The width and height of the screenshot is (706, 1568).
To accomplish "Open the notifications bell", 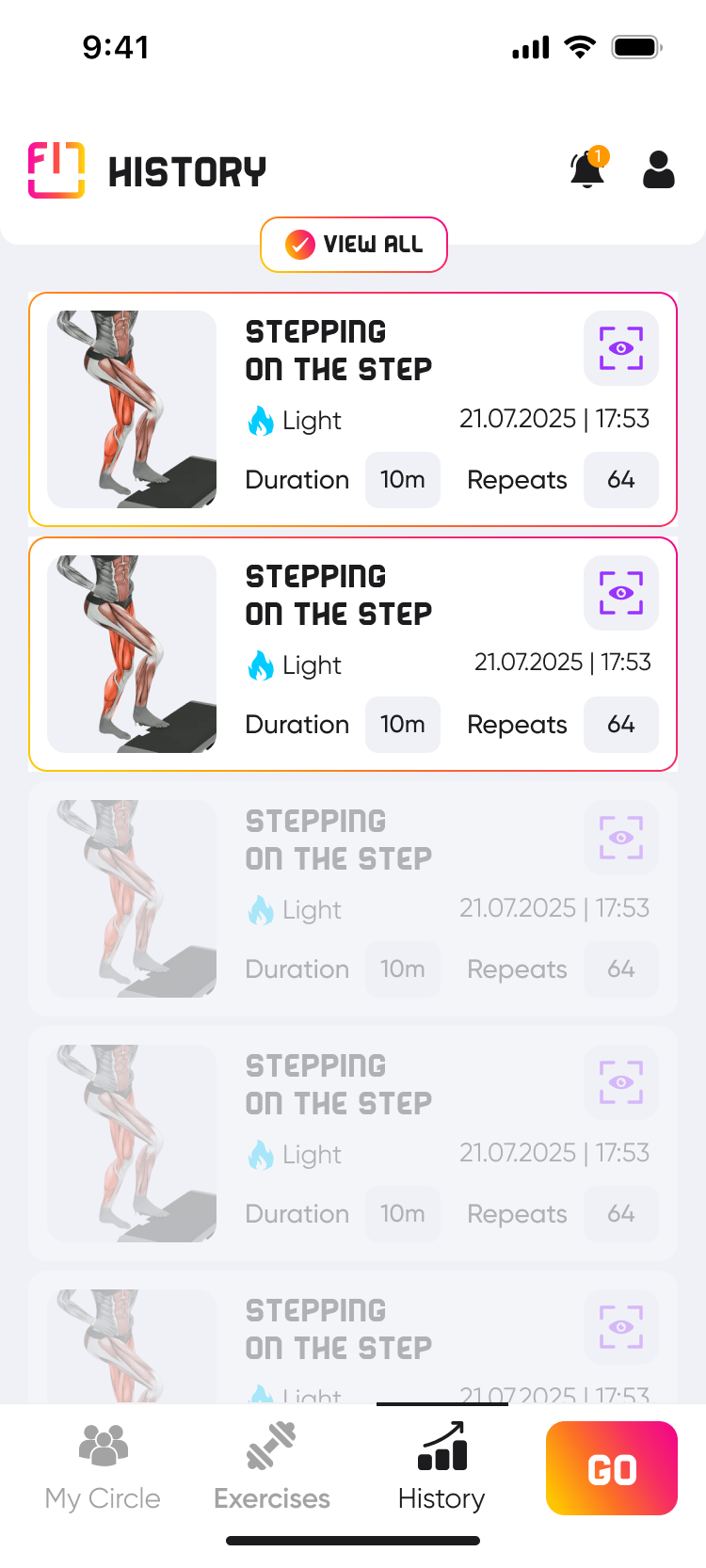I will tap(587, 169).
